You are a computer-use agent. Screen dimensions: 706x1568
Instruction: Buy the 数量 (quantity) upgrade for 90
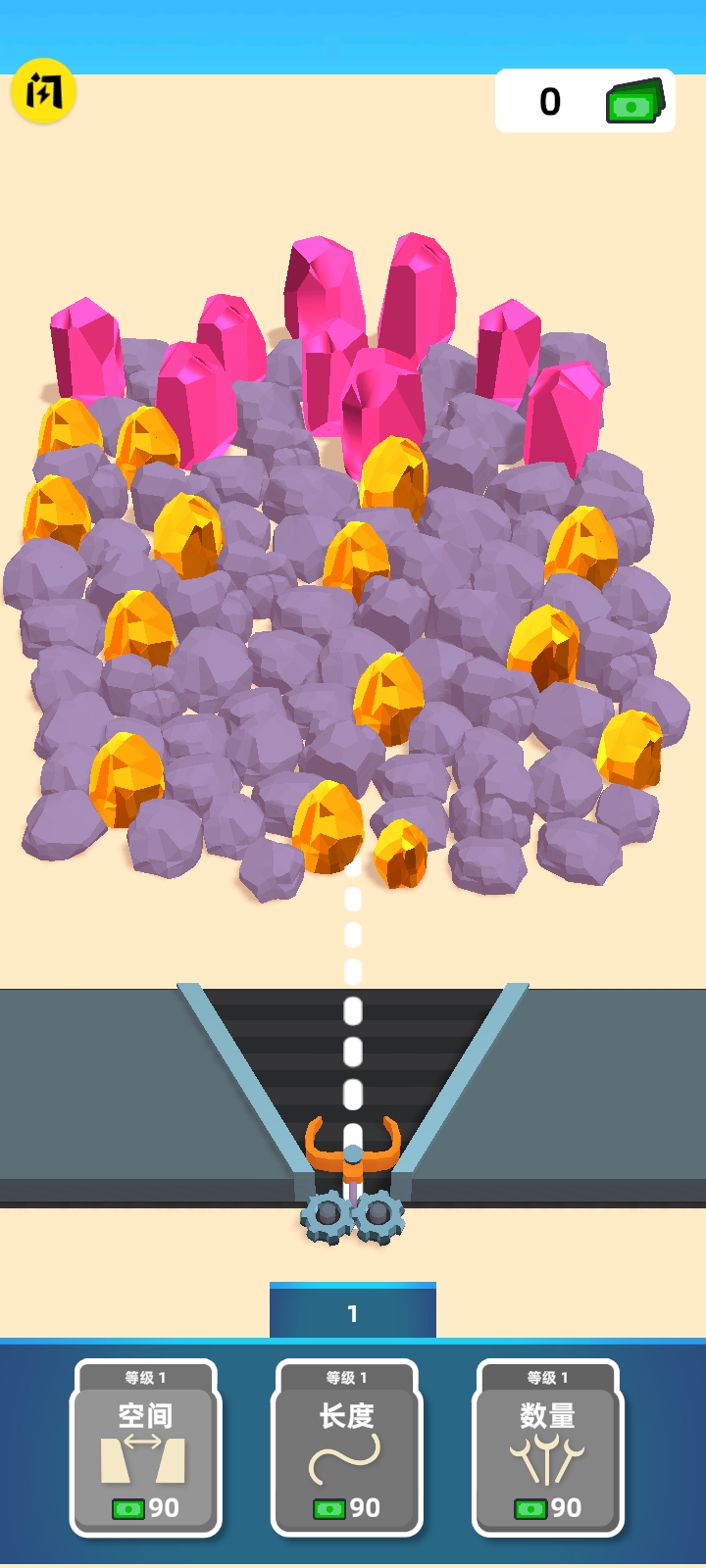point(548,1448)
